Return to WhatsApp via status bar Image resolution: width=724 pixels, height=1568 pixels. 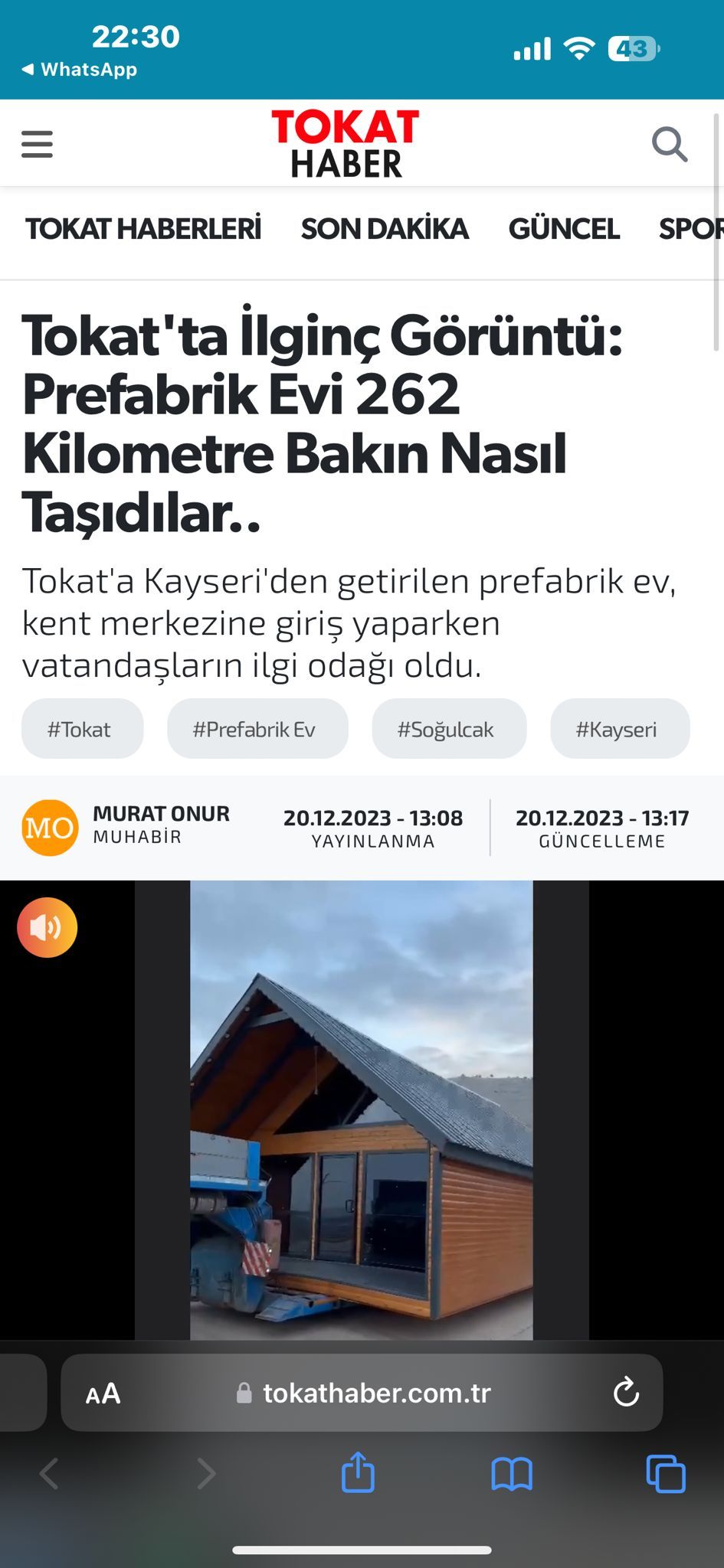pos(79,70)
